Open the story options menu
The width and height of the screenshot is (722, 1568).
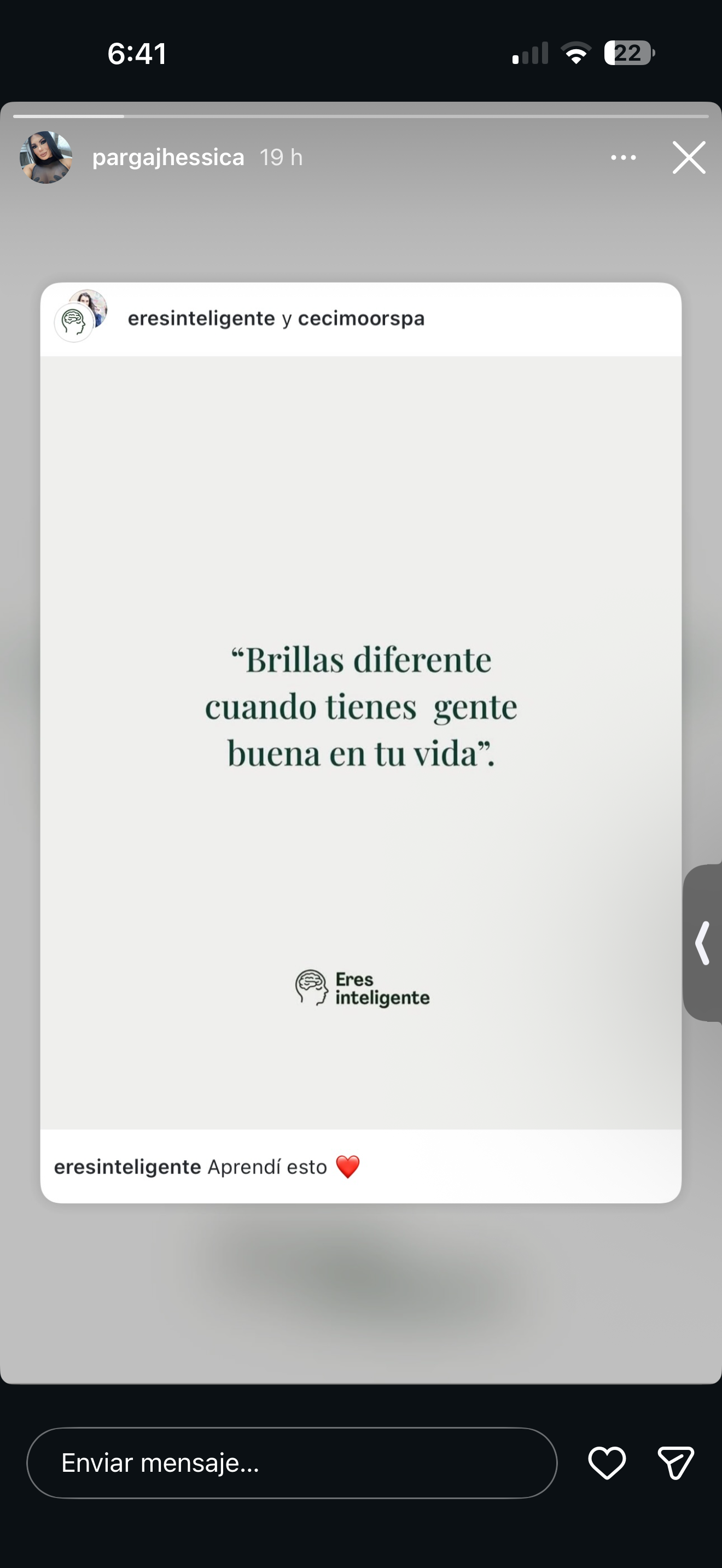[624, 157]
